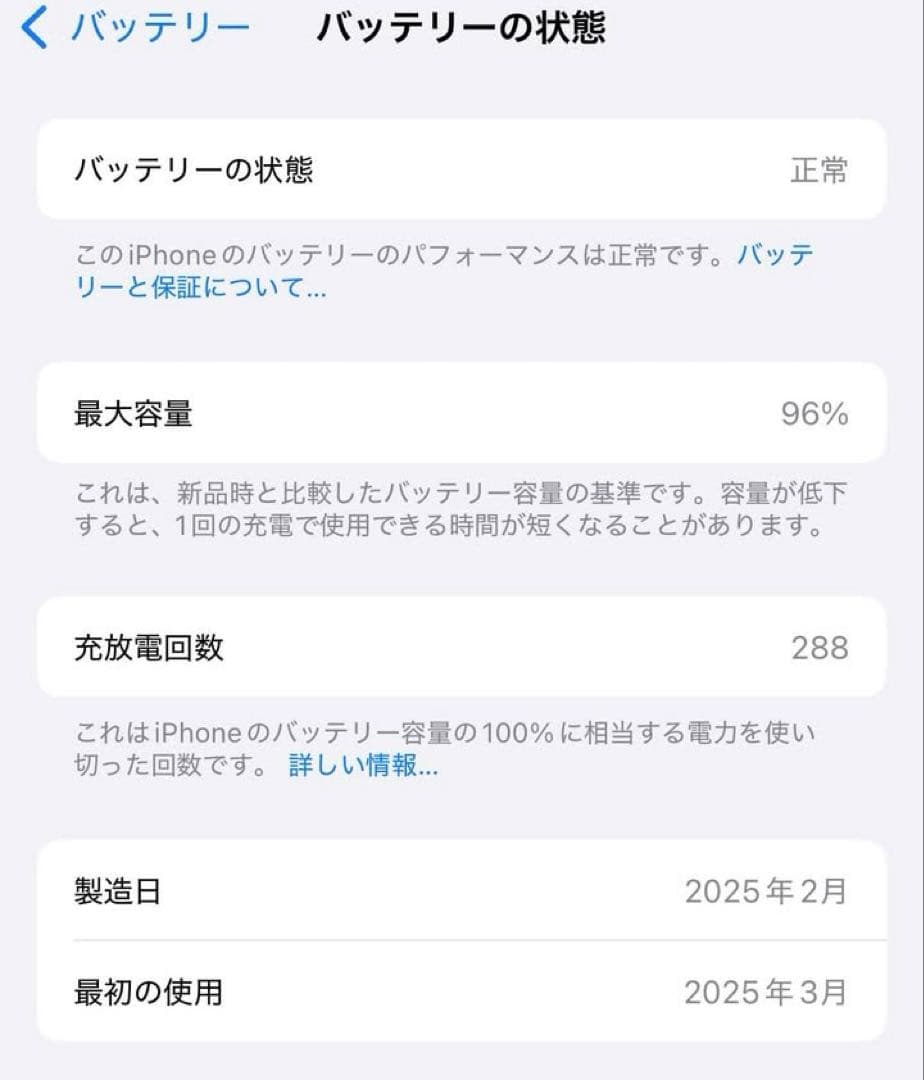Viewport: 924px width, 1080px height.
Task: Tap the バッテリーの状態 page title
Action: tap(460, 26)
